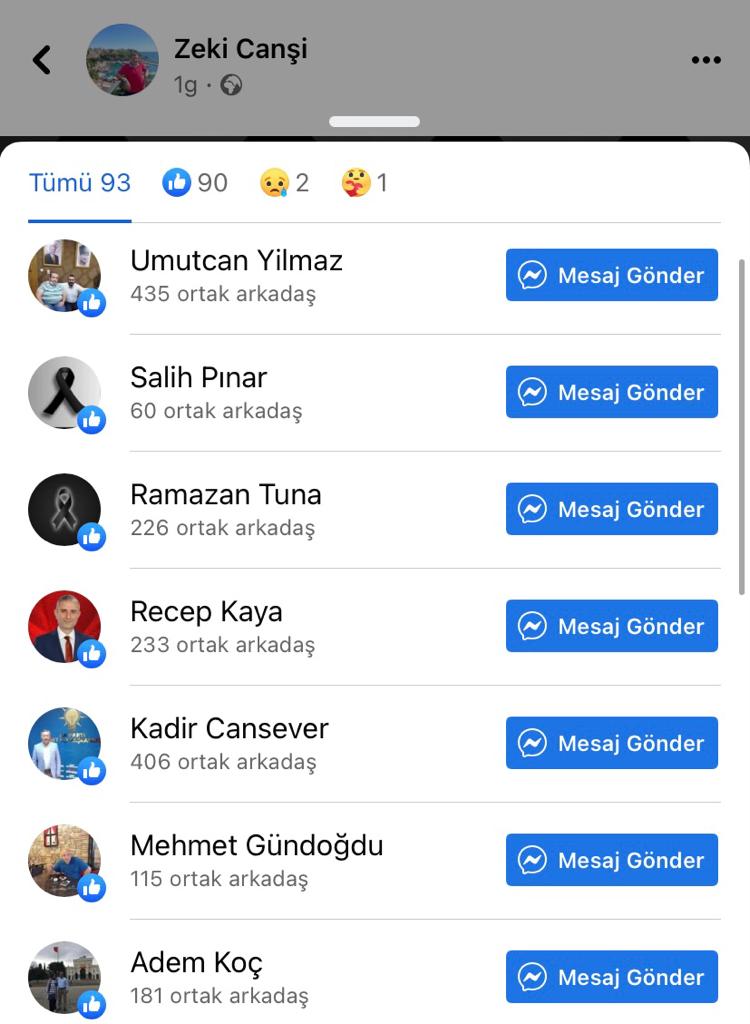This screenshot has height=1024, width=750.
Task: Message Mehmet Gündoğdu with Mesaj Gönder
Action: (612, 860)
